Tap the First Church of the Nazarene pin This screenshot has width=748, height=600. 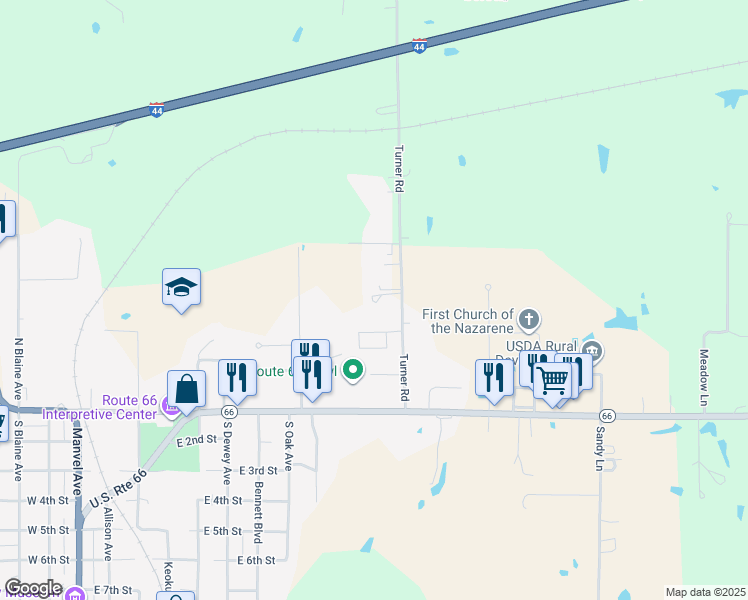point(529,321)
